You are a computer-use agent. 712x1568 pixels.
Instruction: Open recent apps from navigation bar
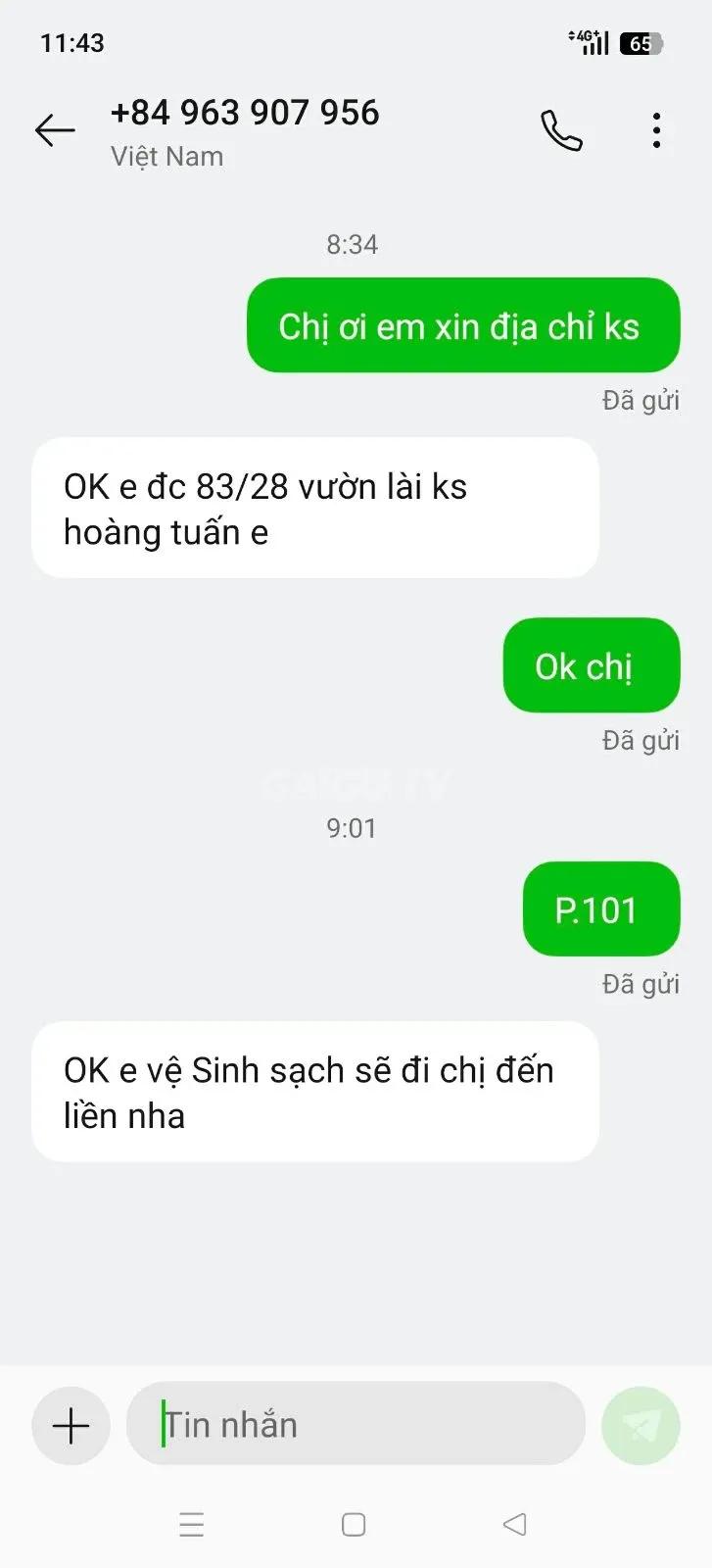pos(192,1525)
